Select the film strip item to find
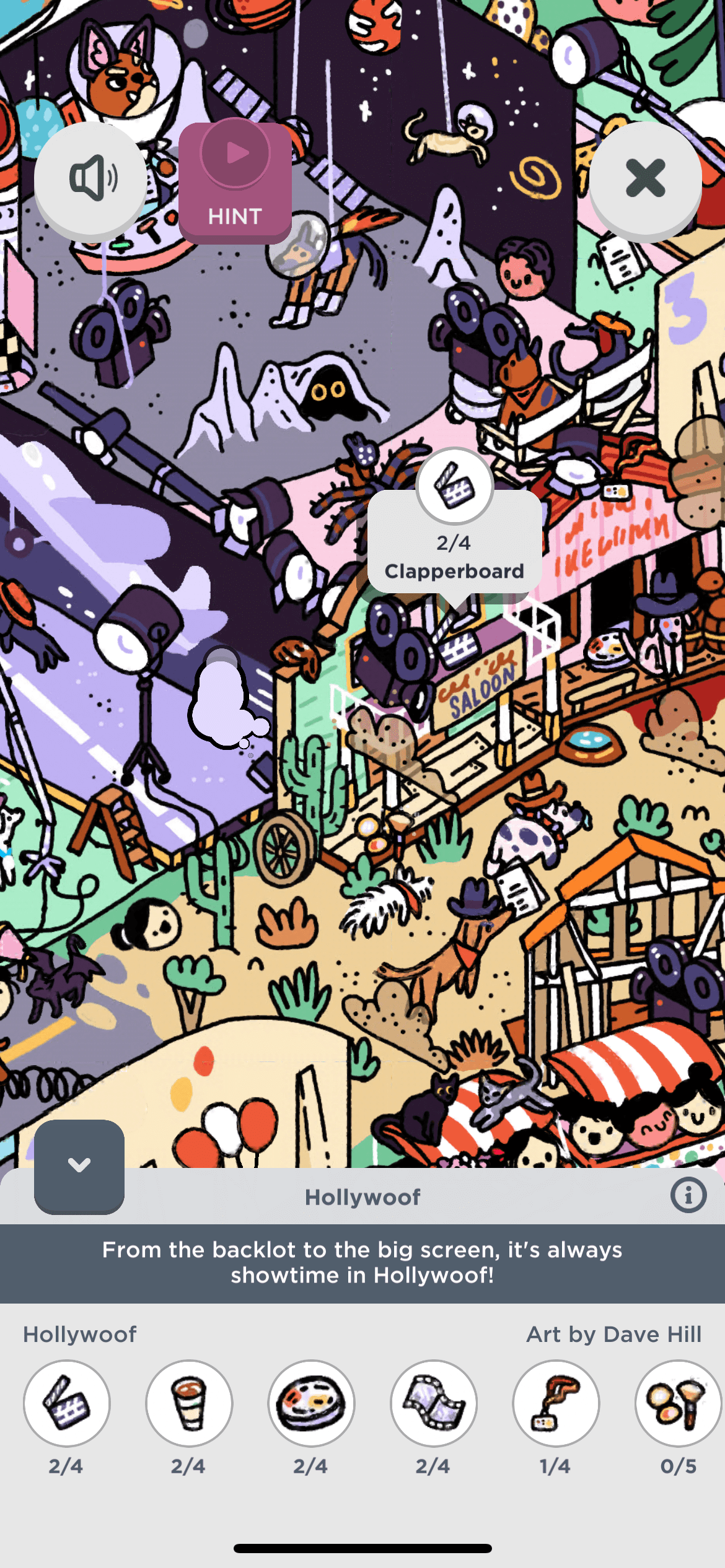The width and height of the screenshot is (725, 1568). (x=434, y=1403)
